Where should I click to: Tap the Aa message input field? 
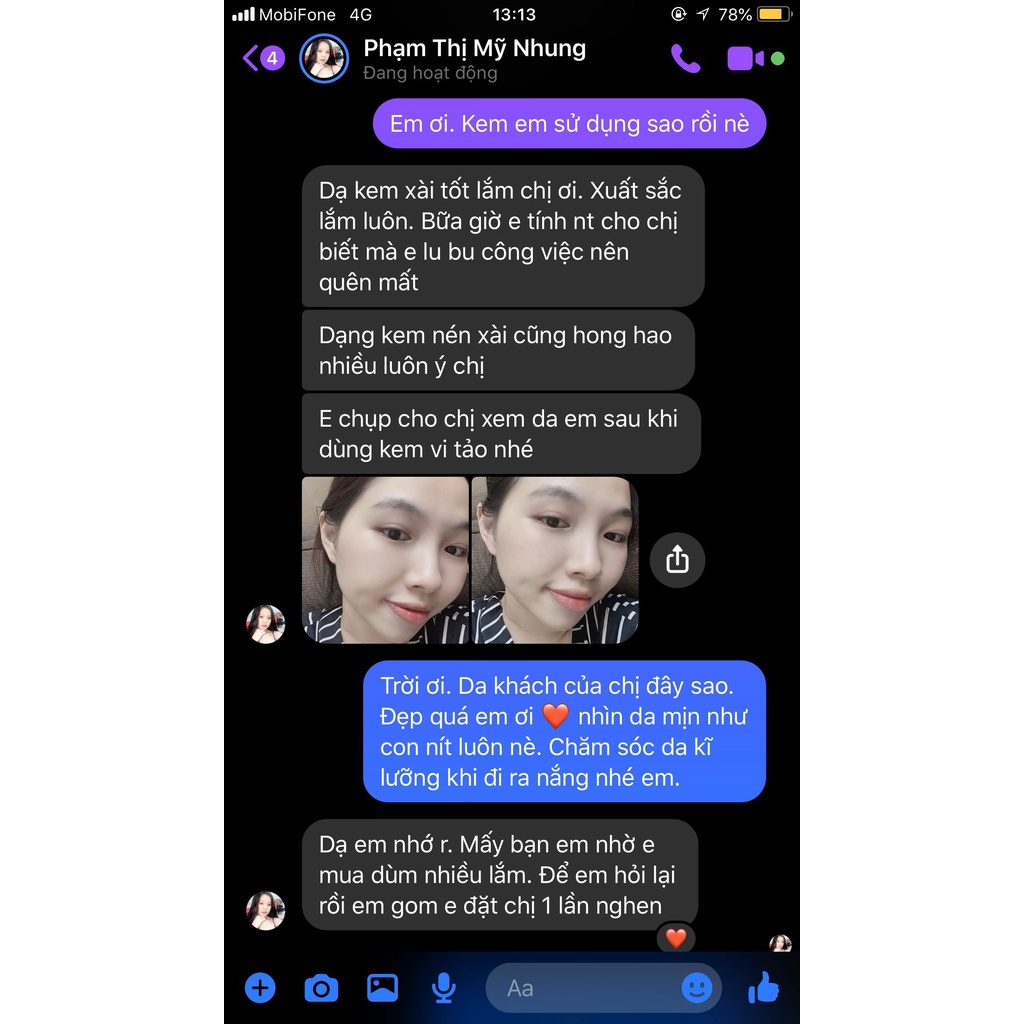[x=580, y=988]
